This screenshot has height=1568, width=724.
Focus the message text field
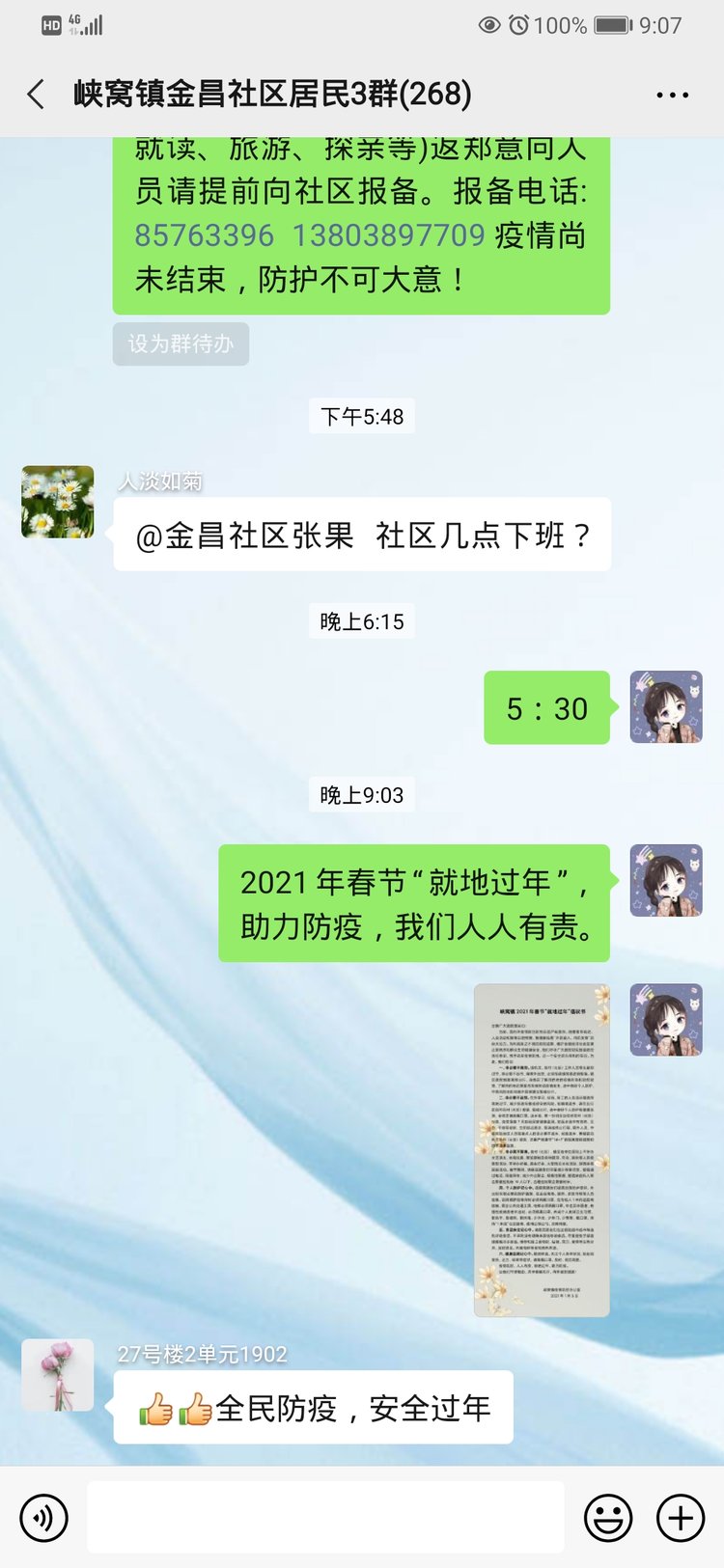point(325,1518)
